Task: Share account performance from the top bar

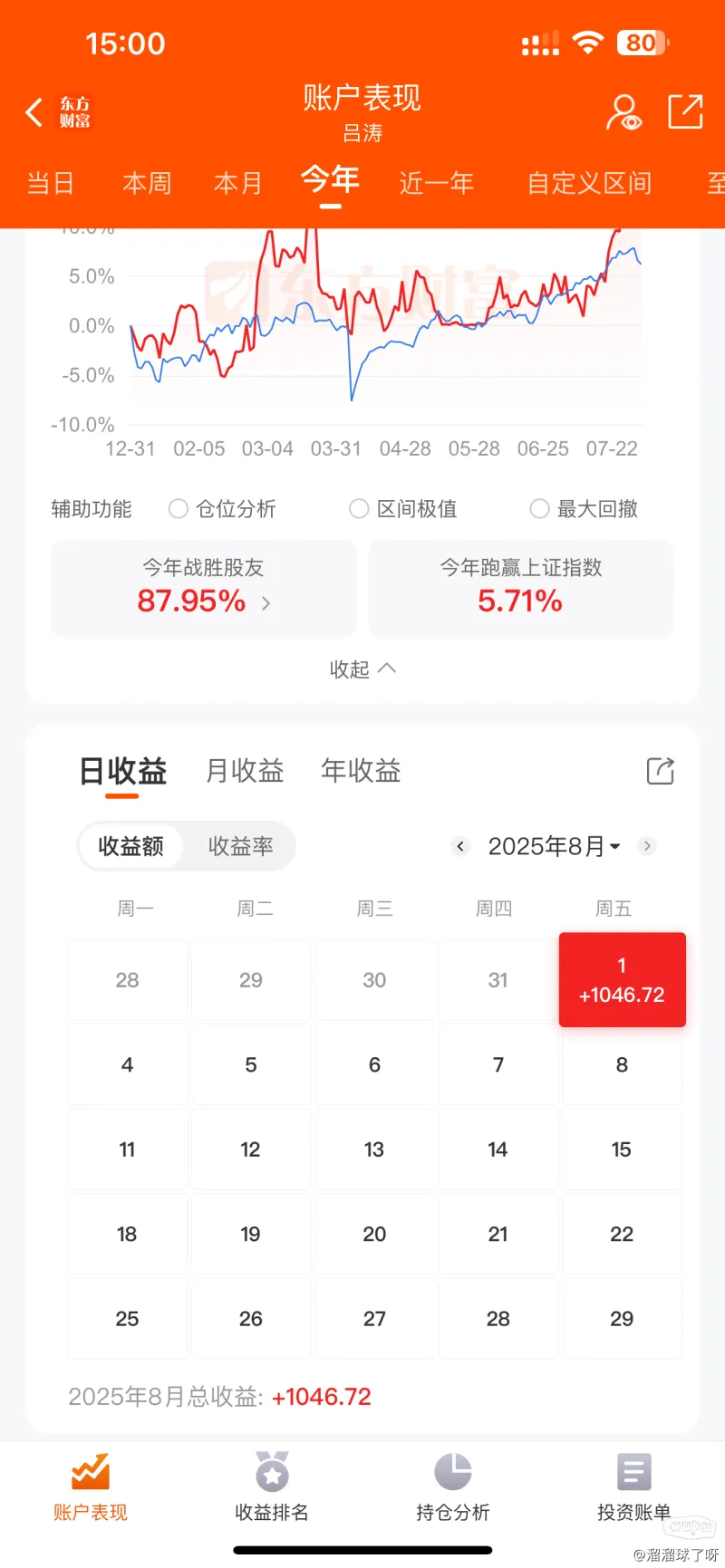Action: pos(685,112)
